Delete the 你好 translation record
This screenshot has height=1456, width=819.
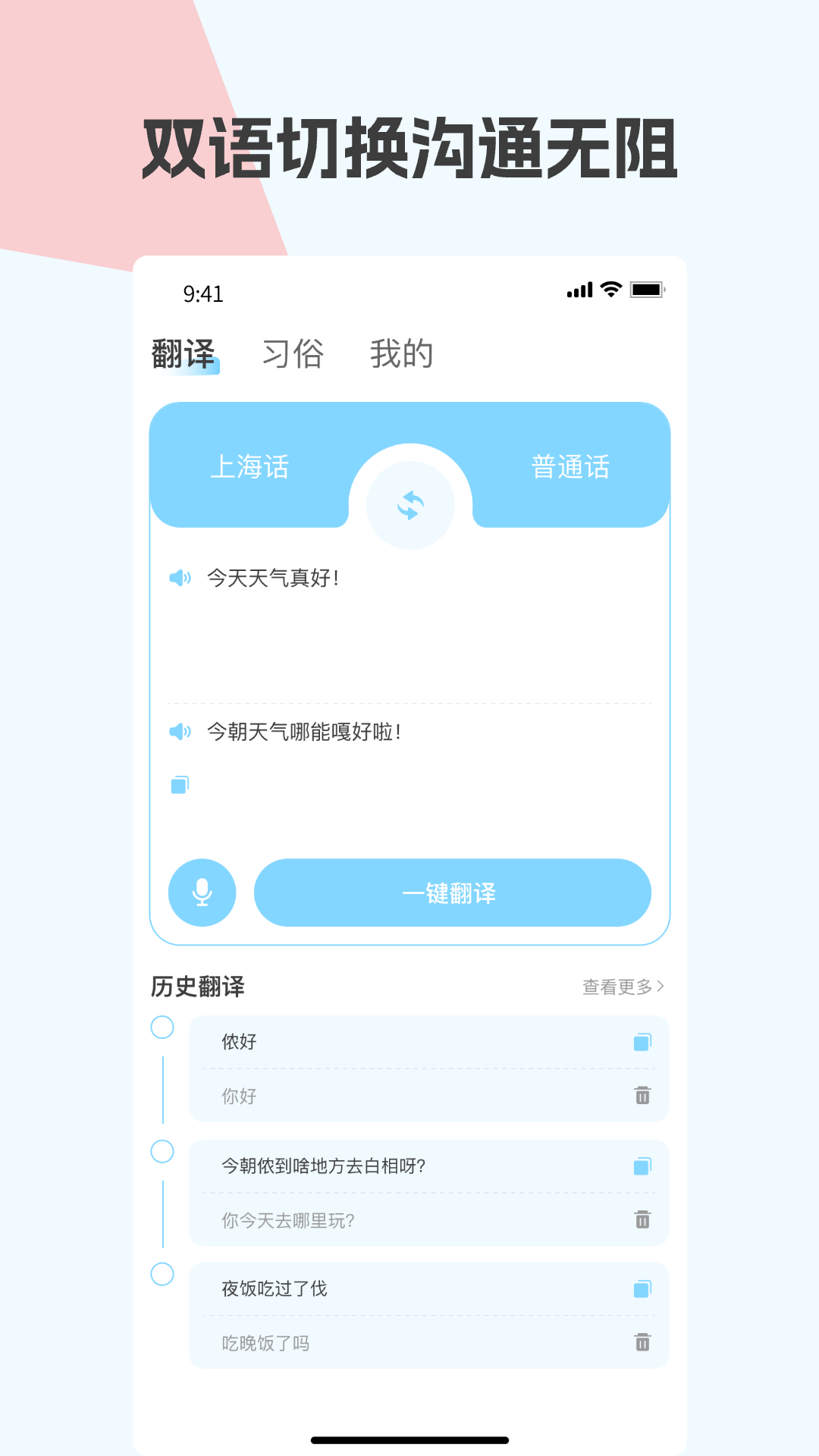(642, 1096)
